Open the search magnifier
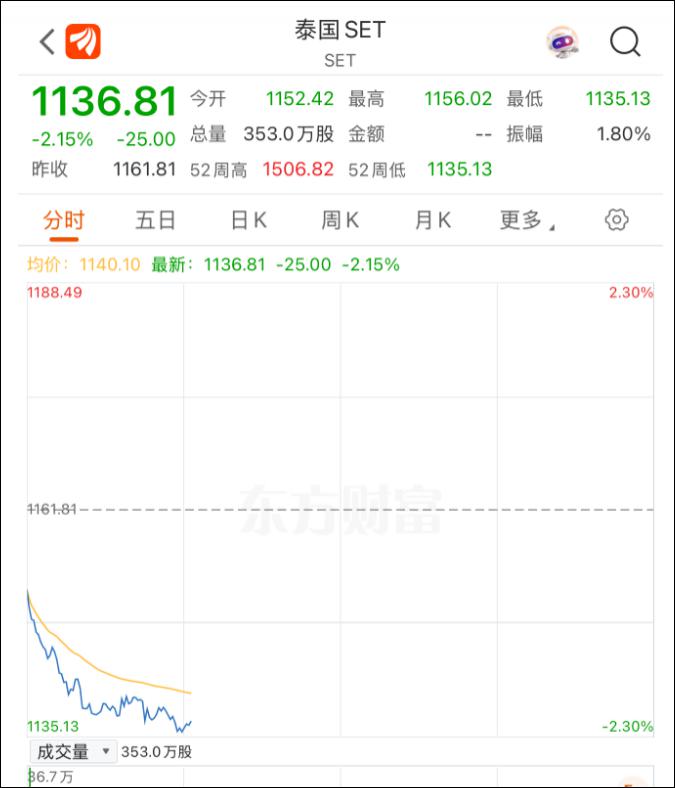 pos(625,42)
